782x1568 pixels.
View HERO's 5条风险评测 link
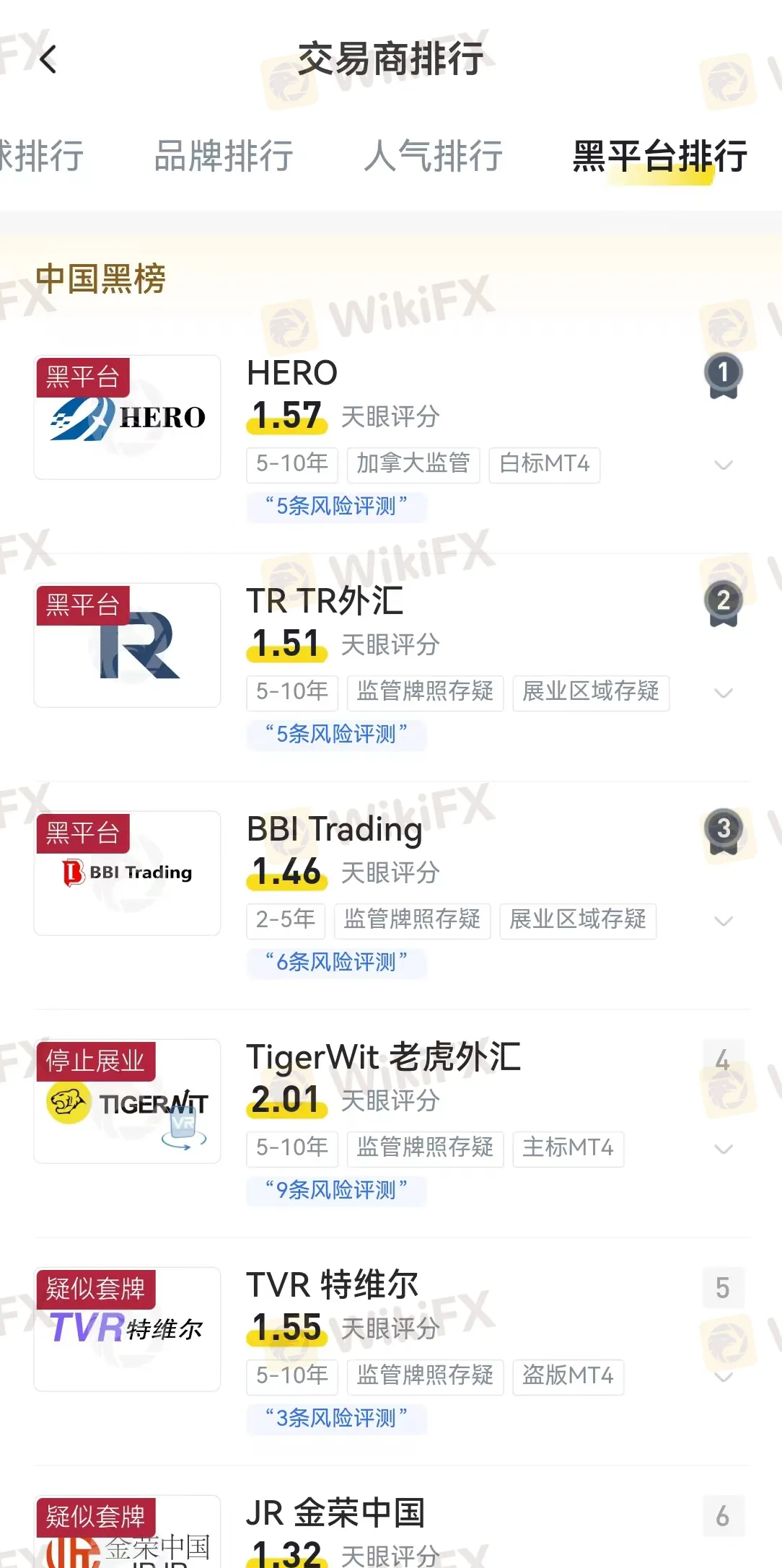pos(336,507)
